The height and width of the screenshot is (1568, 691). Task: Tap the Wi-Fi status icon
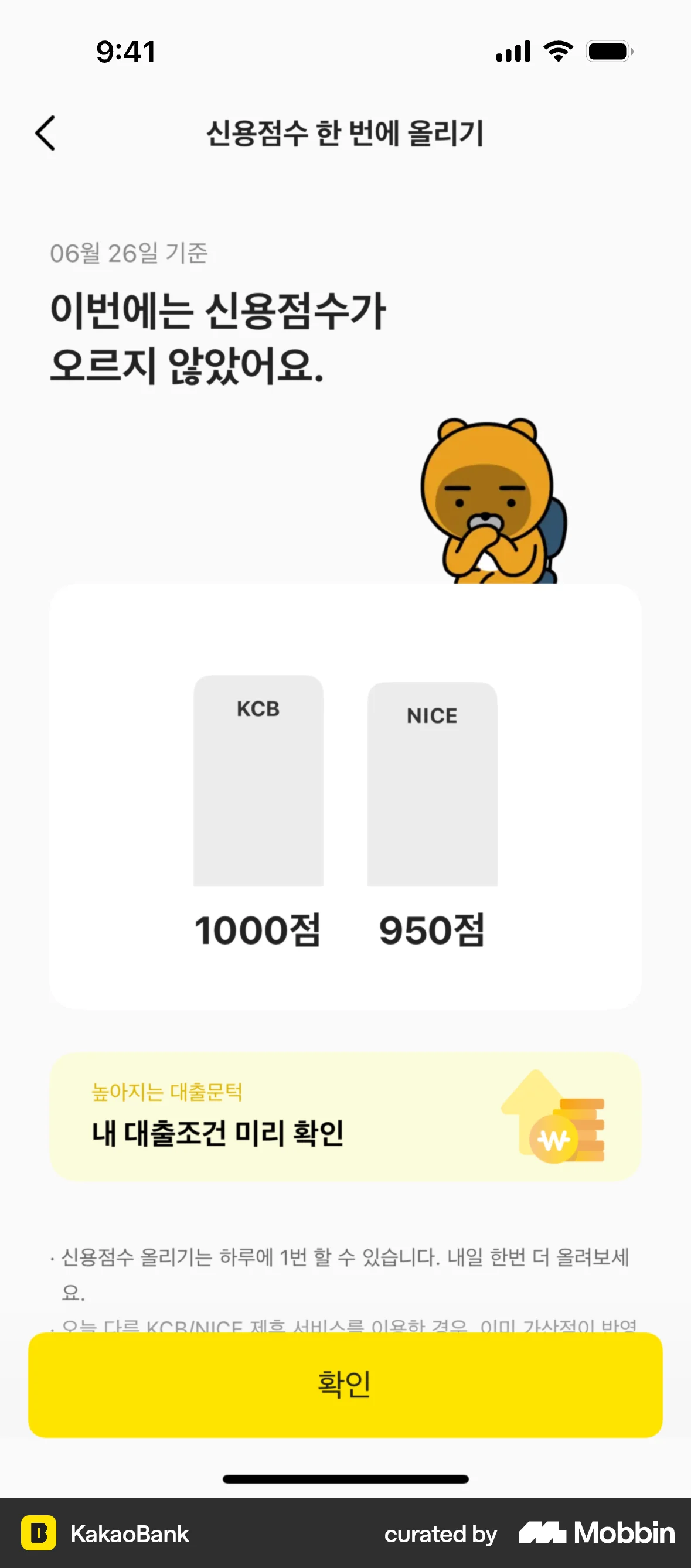pyautogui.click(x=557, y=52)
